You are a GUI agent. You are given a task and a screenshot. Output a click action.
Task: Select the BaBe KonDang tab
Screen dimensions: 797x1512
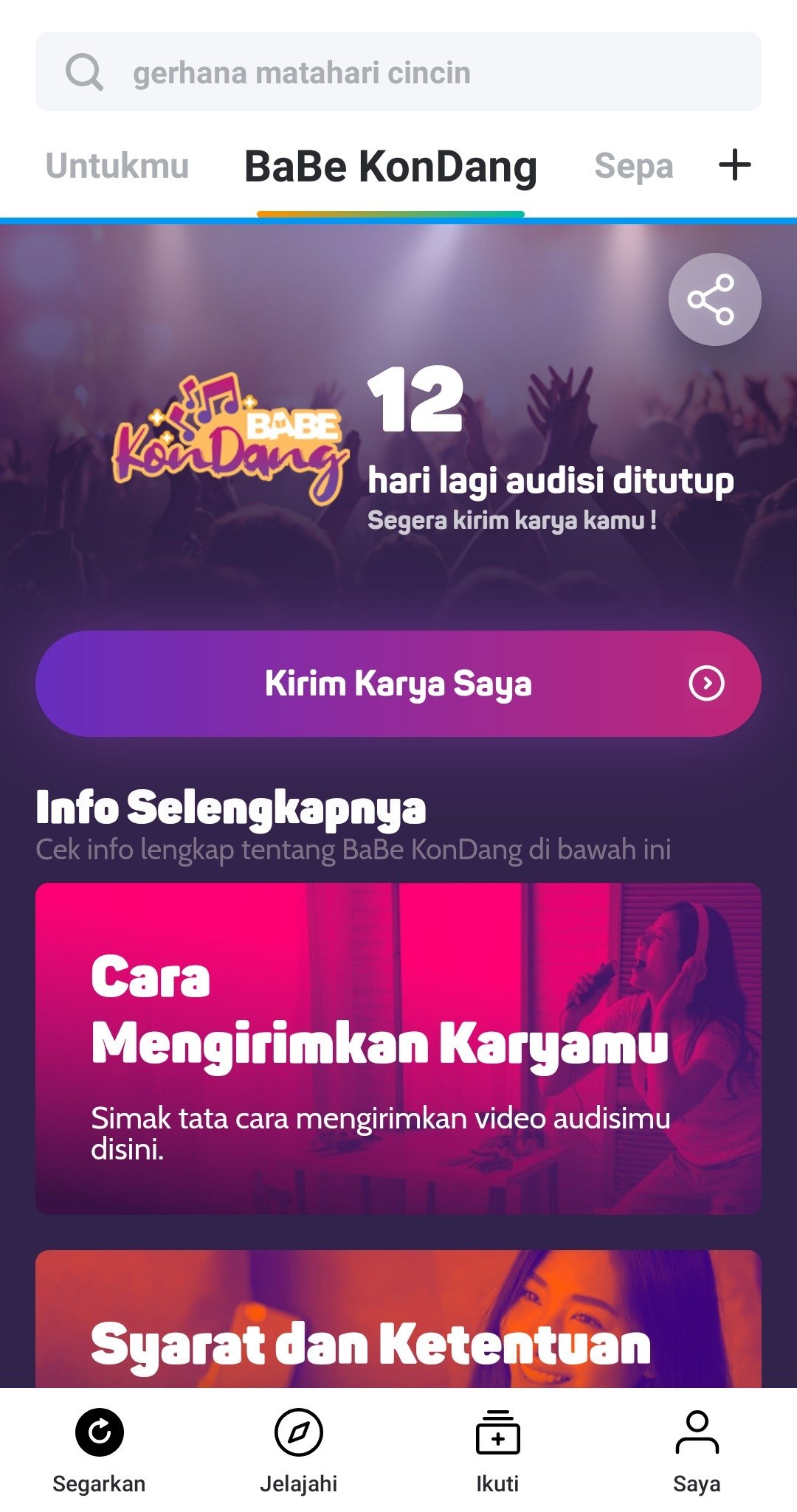390,167
